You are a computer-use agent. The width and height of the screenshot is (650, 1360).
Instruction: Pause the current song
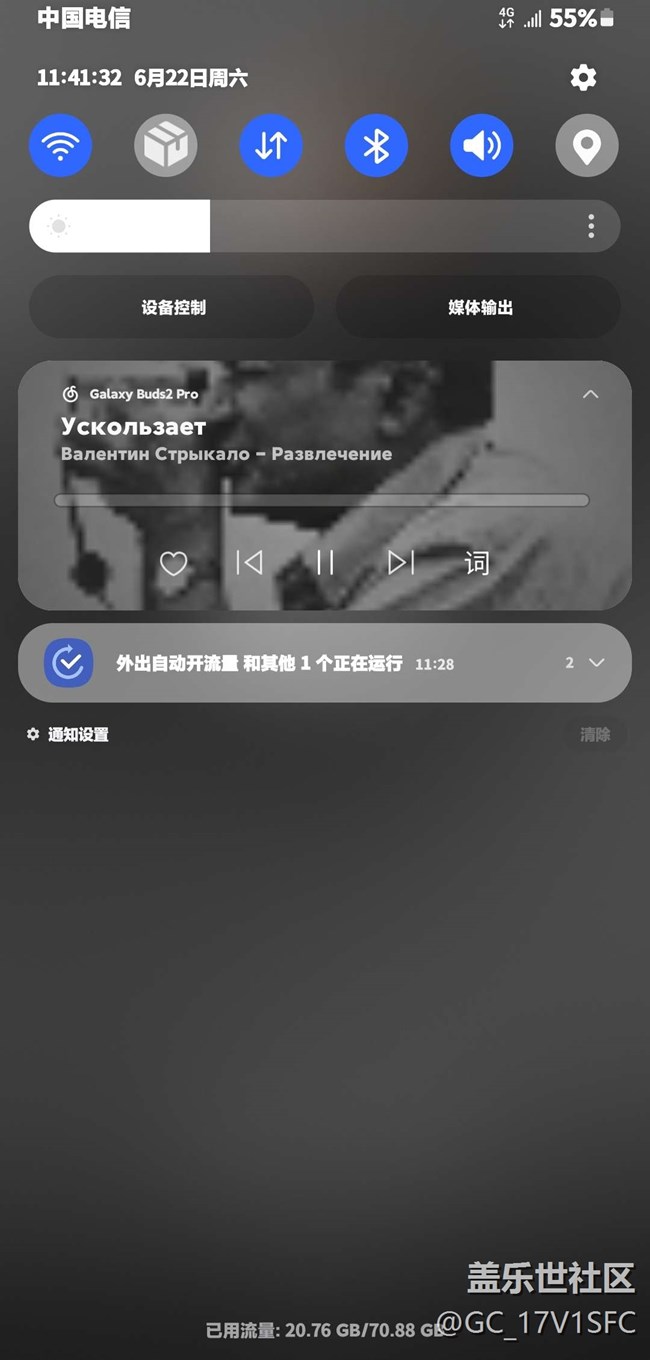pyautogui.click(x=325, y=563)
